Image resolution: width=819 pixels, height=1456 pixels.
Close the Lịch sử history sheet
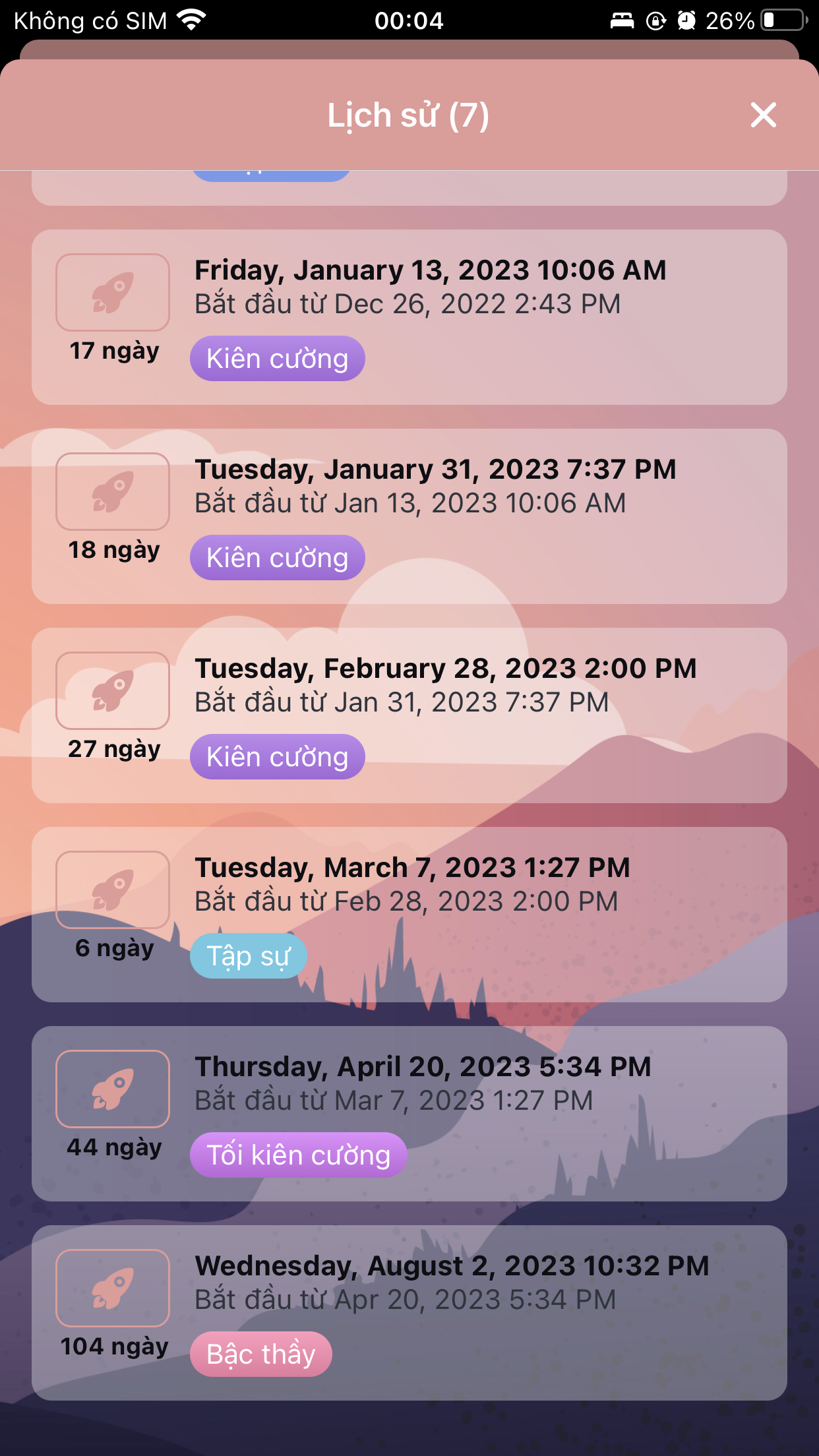point(763,115)
